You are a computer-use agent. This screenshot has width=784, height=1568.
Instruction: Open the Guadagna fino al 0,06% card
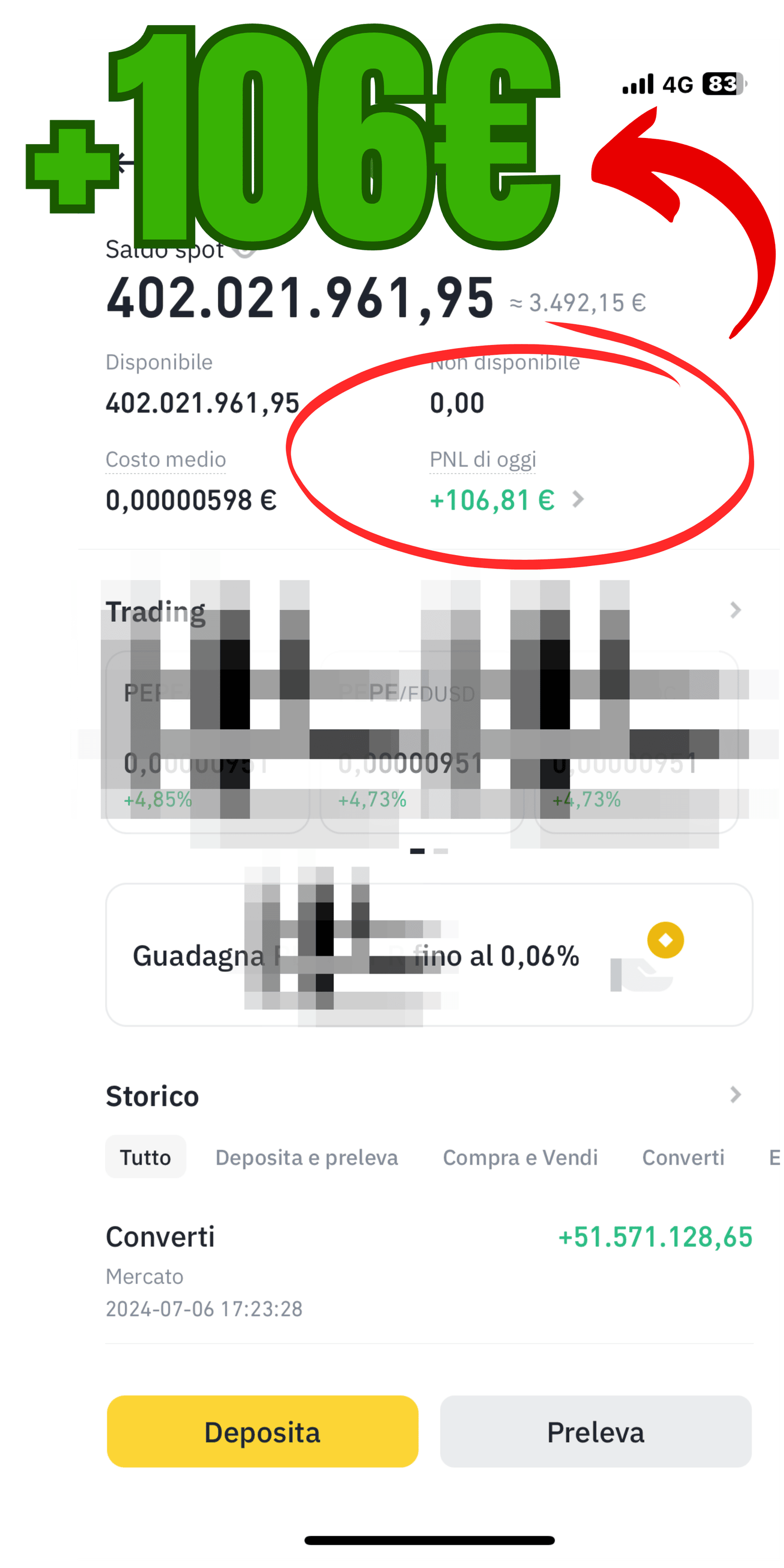click(429, 954)
